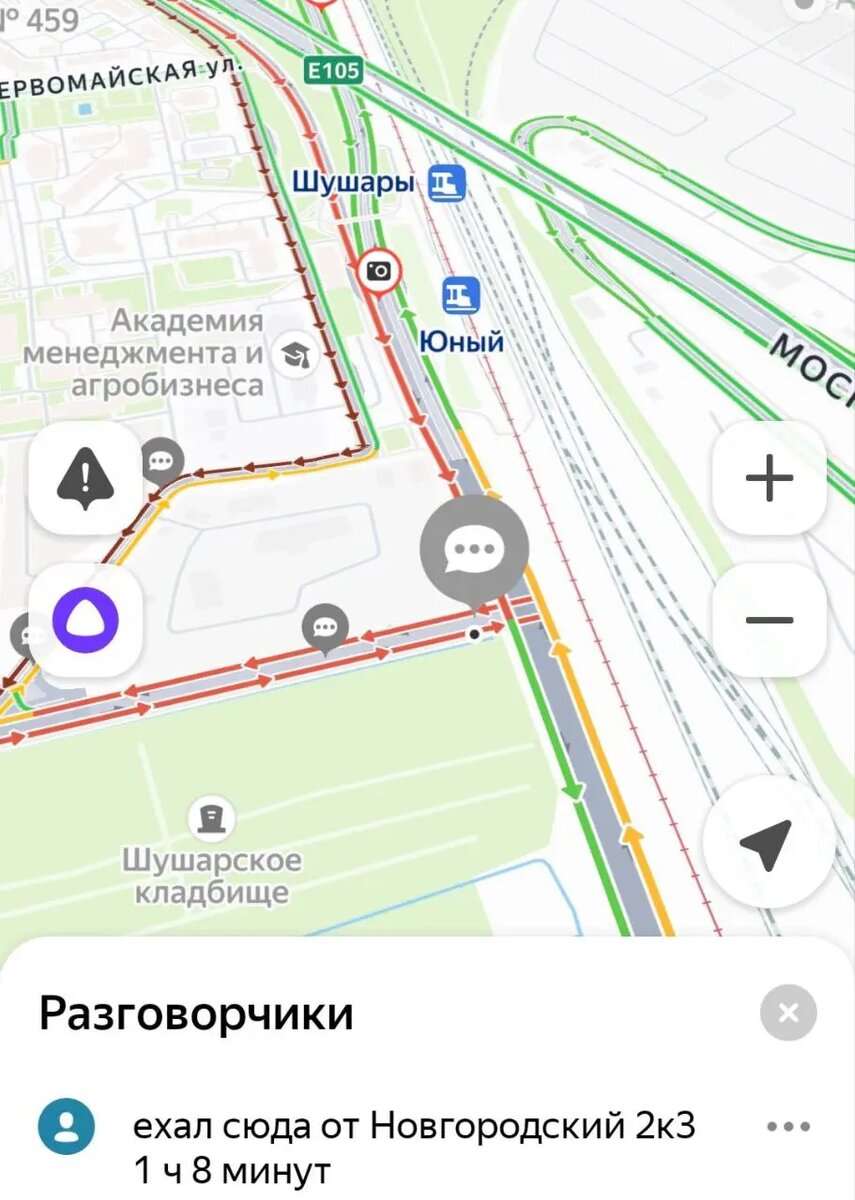Select the Юный railway station icon
The width and height of the screenshot is (855, 1200).
click(x=461, y=294)
